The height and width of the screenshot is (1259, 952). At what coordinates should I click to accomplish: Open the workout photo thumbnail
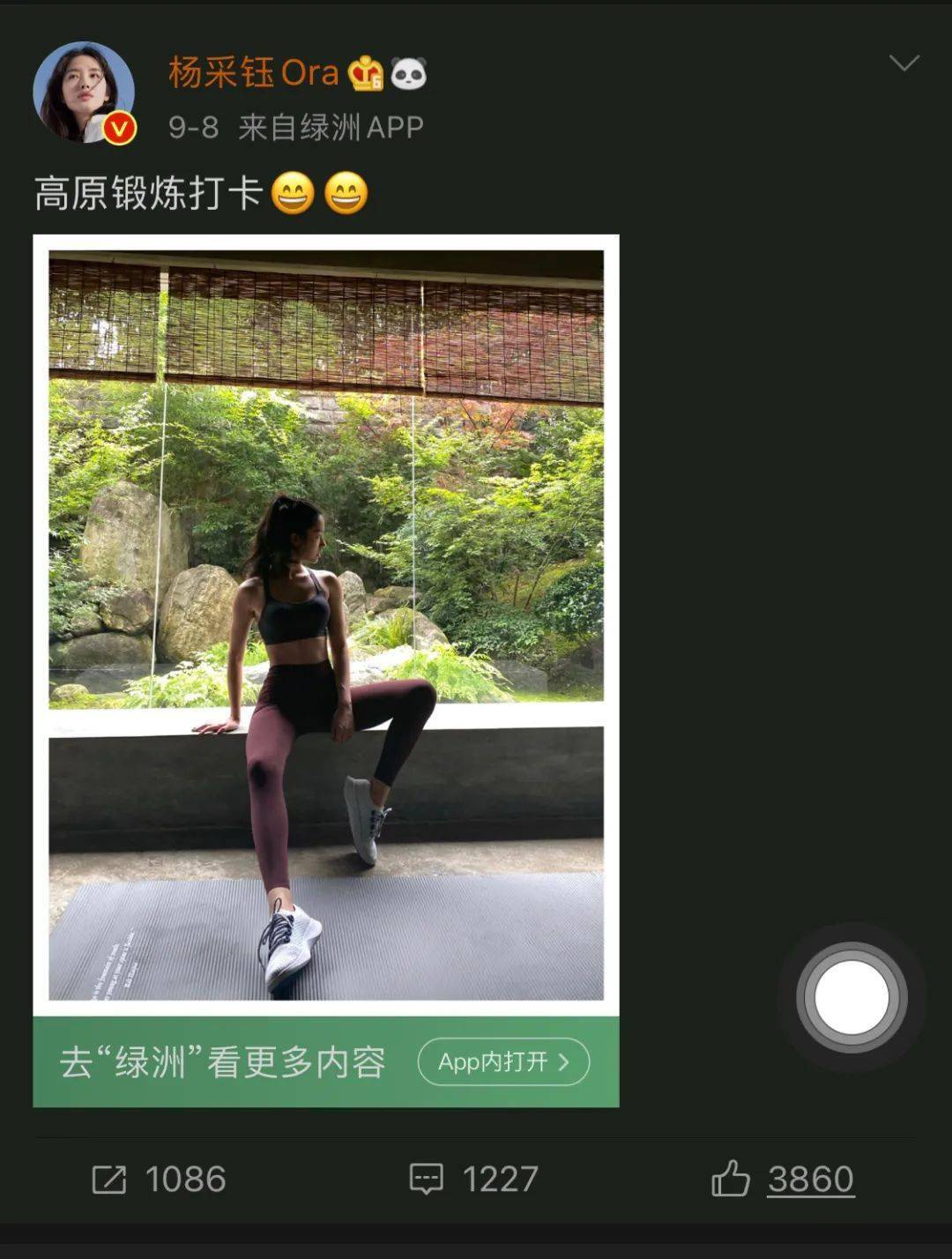326,626
